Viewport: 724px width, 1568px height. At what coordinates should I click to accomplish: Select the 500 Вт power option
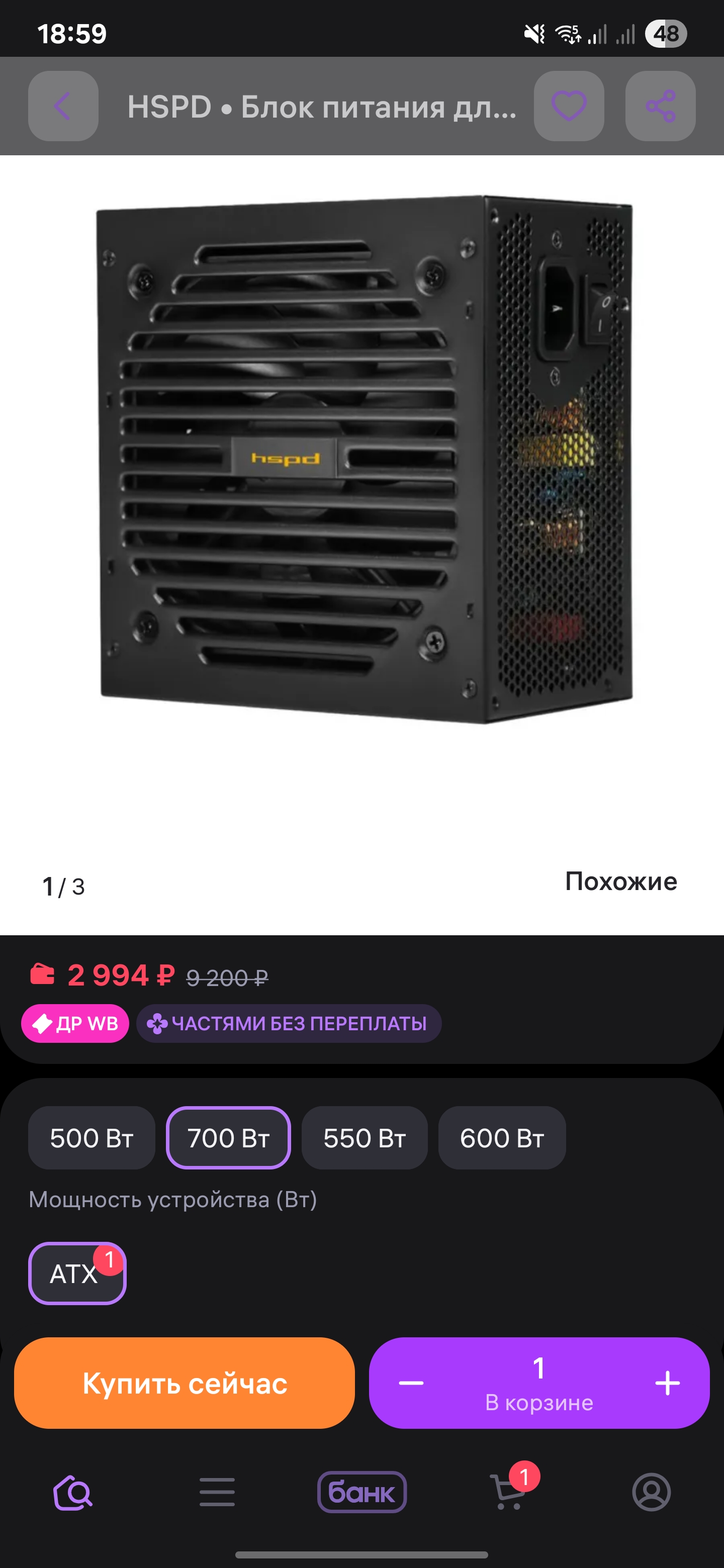coord(92,1138)
